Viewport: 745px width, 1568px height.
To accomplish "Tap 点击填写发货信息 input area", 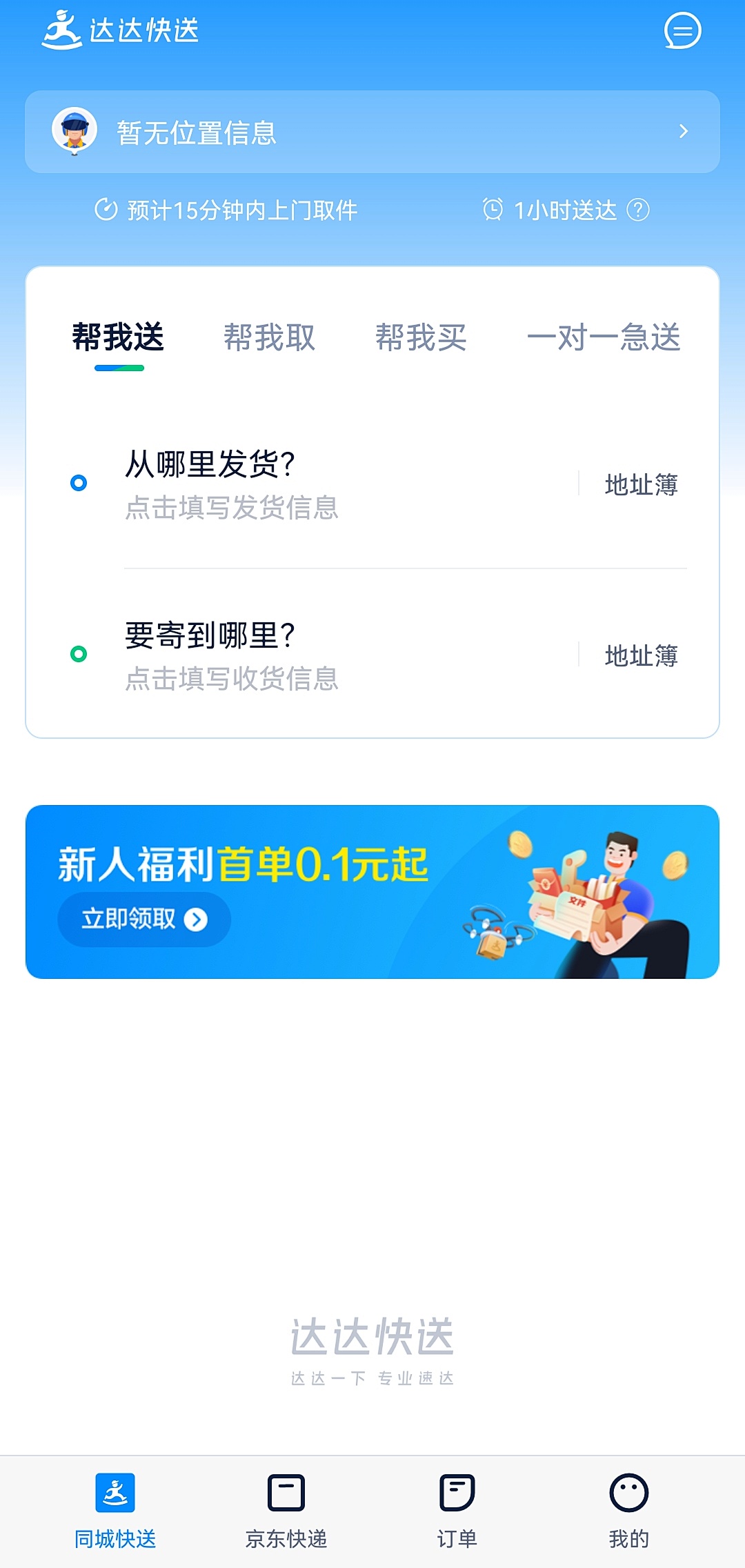I will point(232,510).
